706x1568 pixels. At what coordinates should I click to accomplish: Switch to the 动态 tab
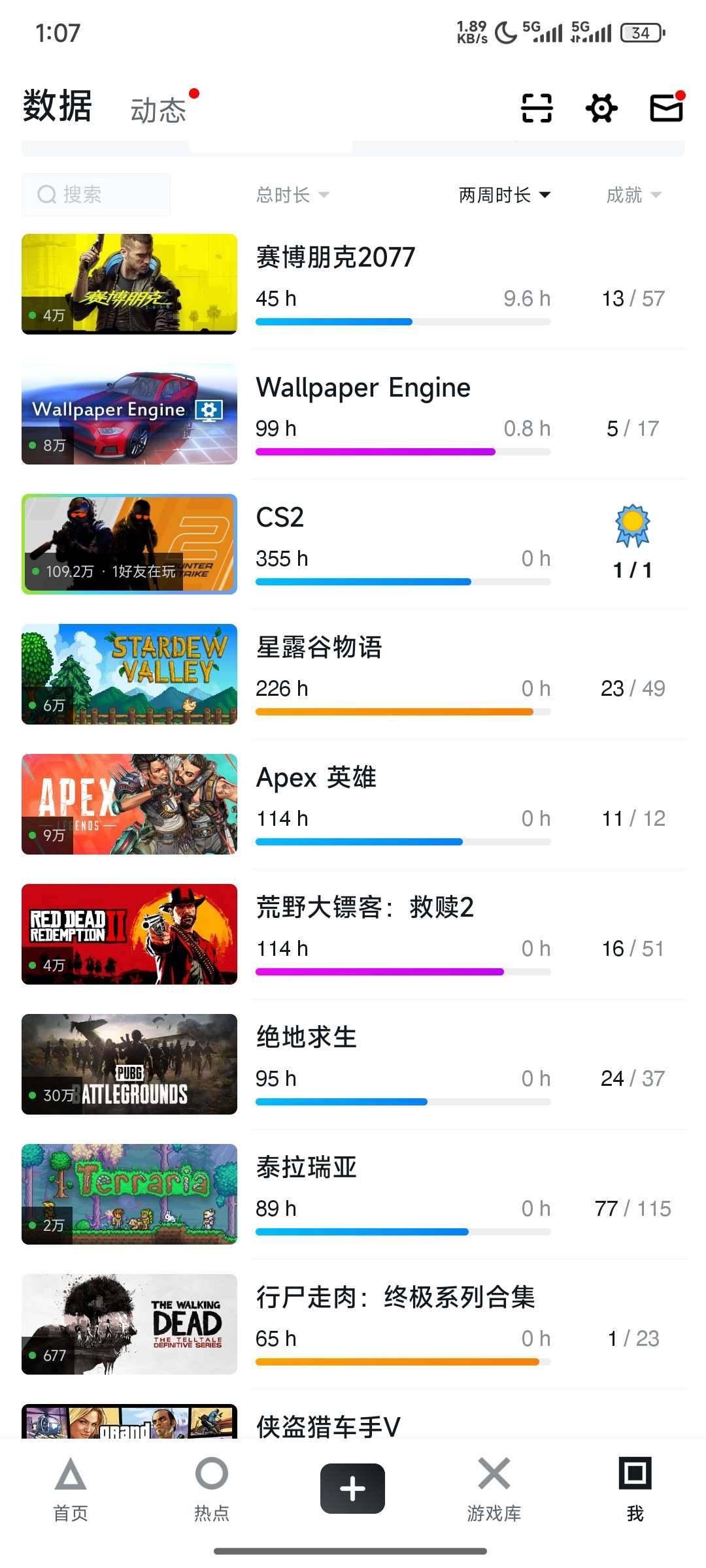(159, 106)
